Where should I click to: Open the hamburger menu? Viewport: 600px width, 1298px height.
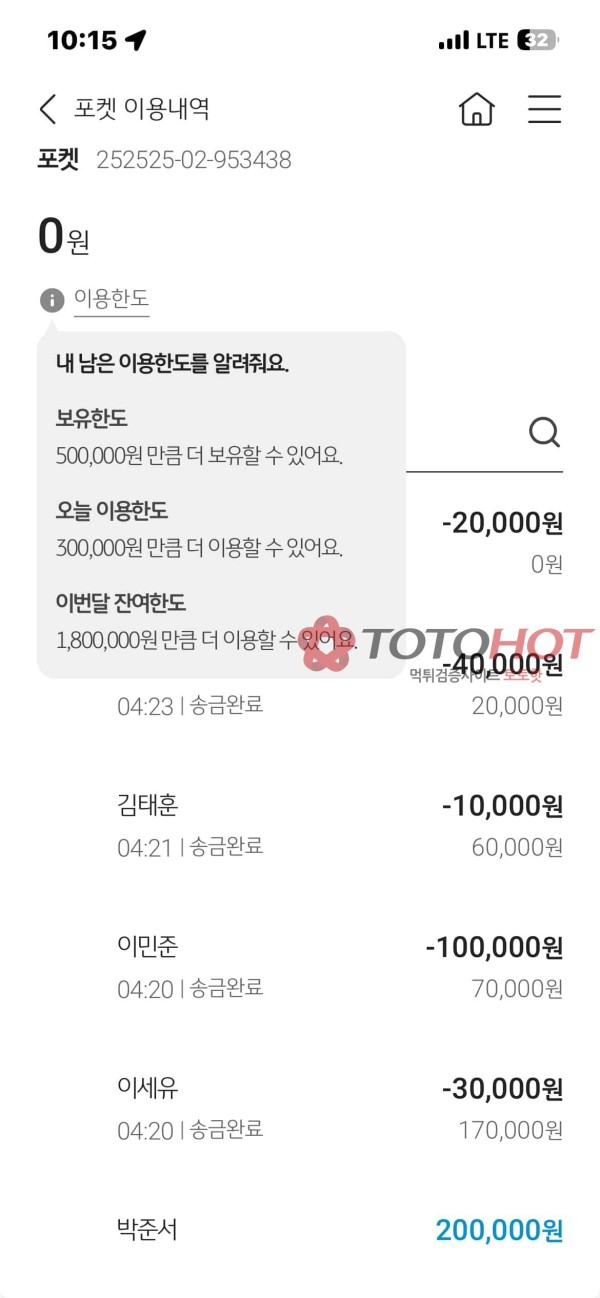coord(544,109)
